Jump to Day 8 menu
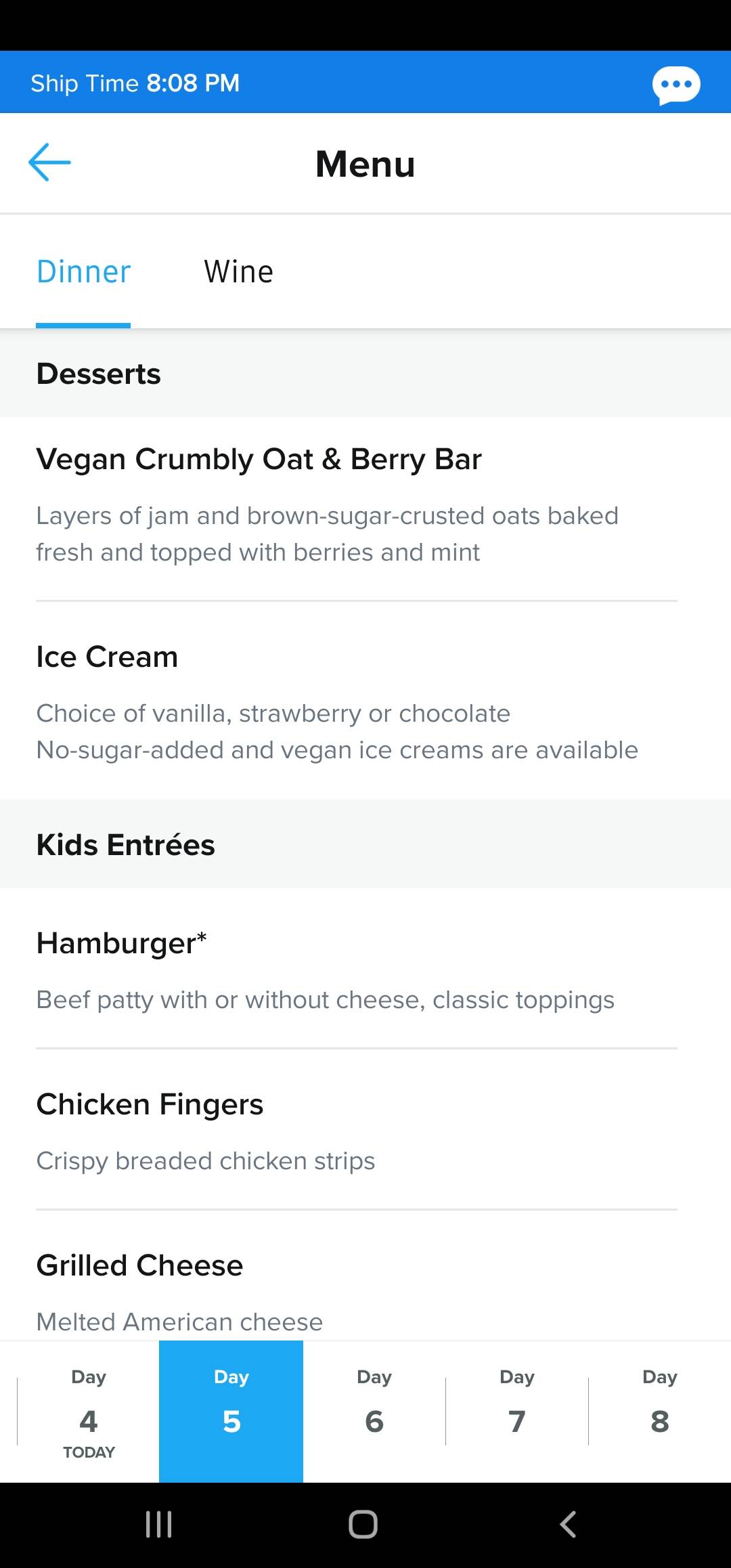This screenshot has width=731, height=1568. (x=660, y=1412)
